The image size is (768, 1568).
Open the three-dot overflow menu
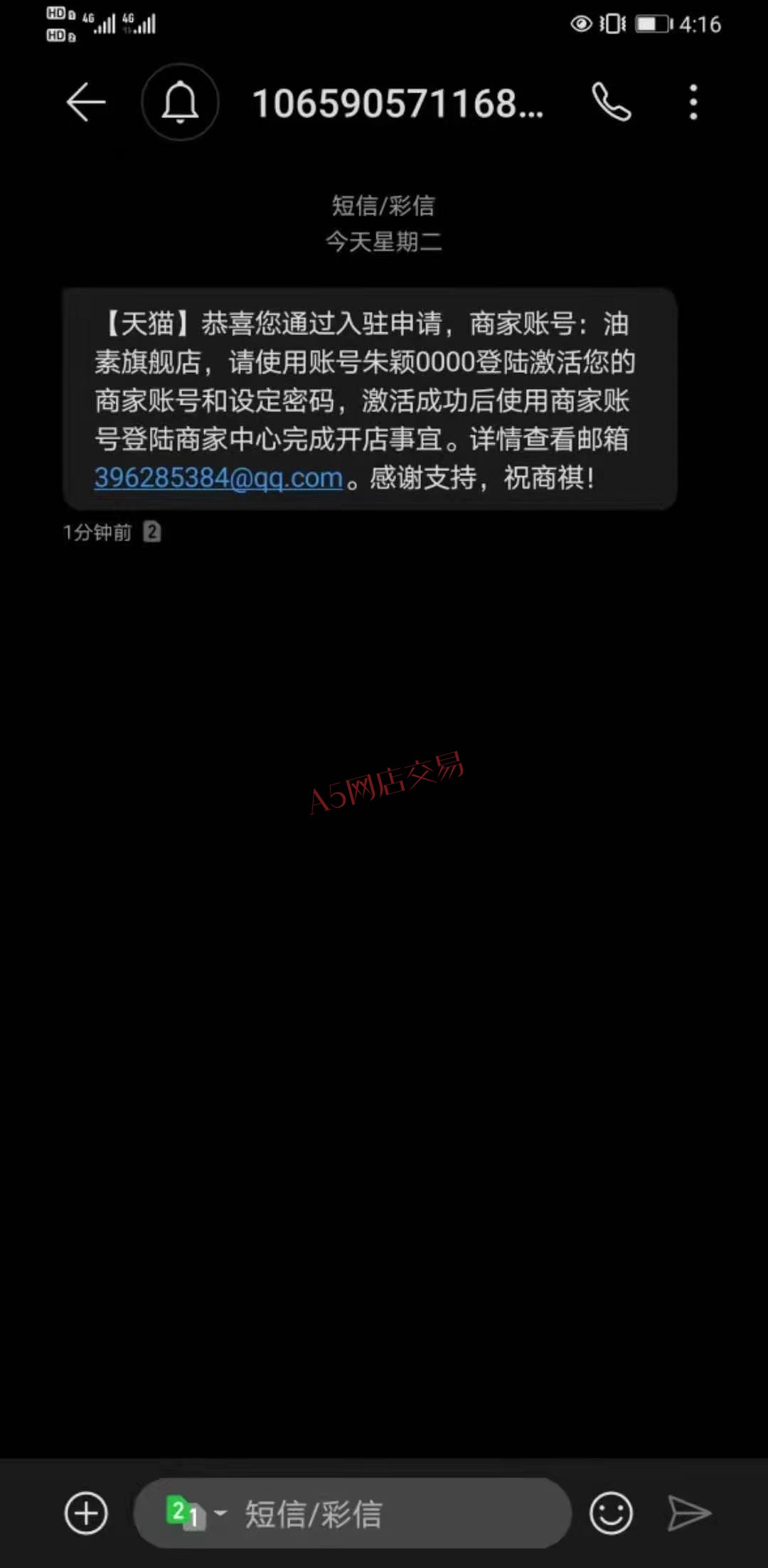[x=693, y=102]
